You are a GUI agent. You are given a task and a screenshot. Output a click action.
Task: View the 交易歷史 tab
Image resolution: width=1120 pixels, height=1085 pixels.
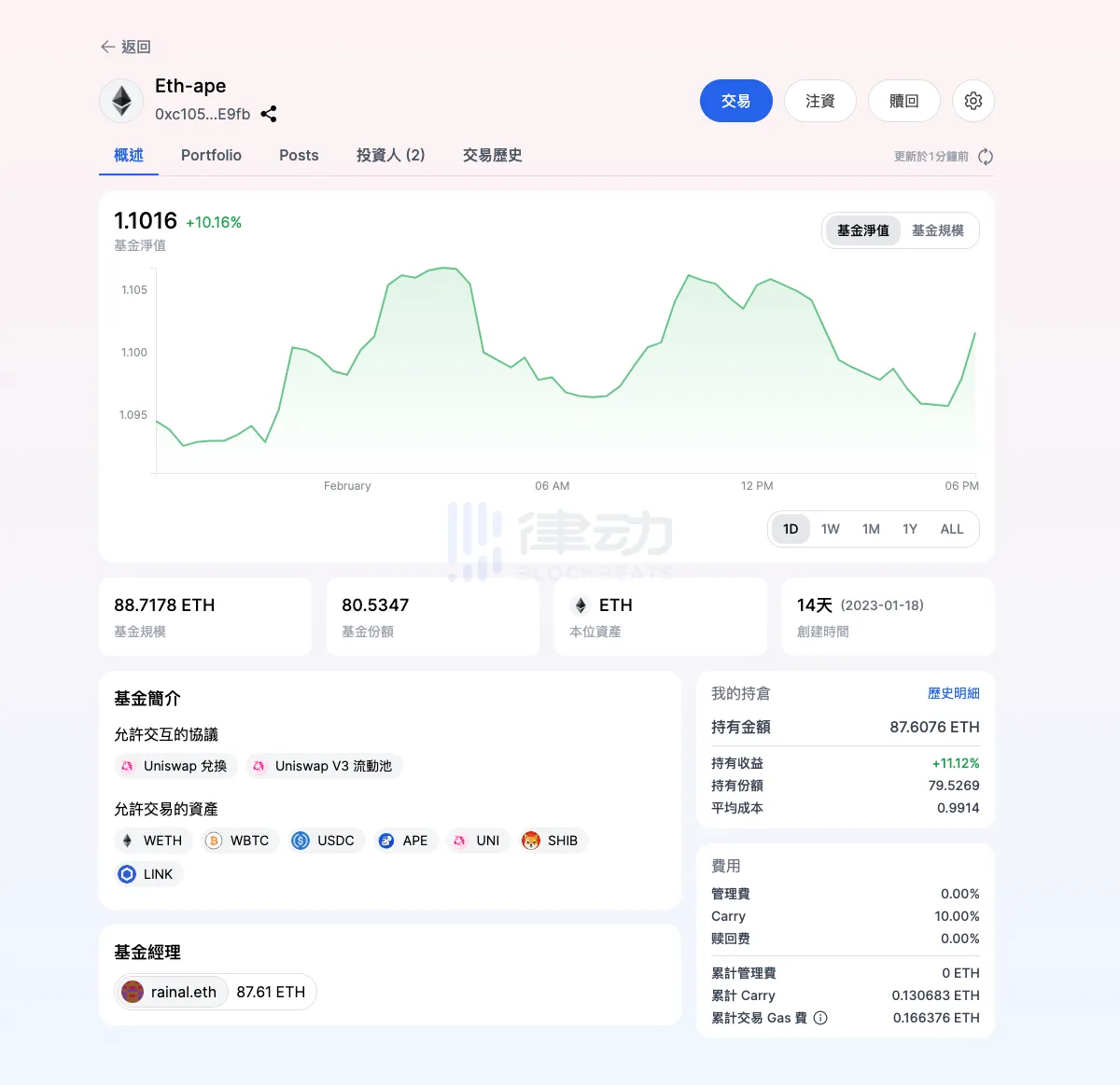[492, 155]
